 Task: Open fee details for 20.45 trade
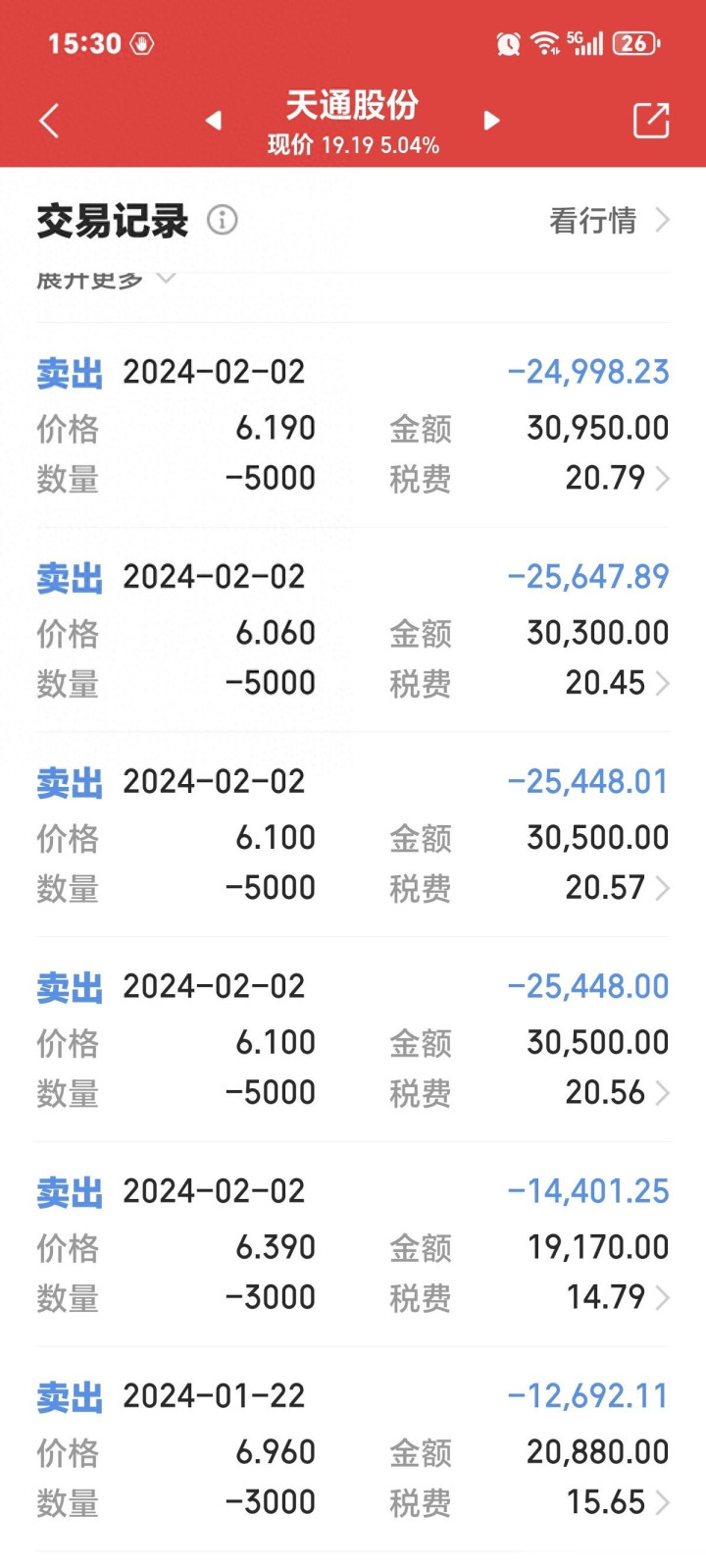point(662,683)
